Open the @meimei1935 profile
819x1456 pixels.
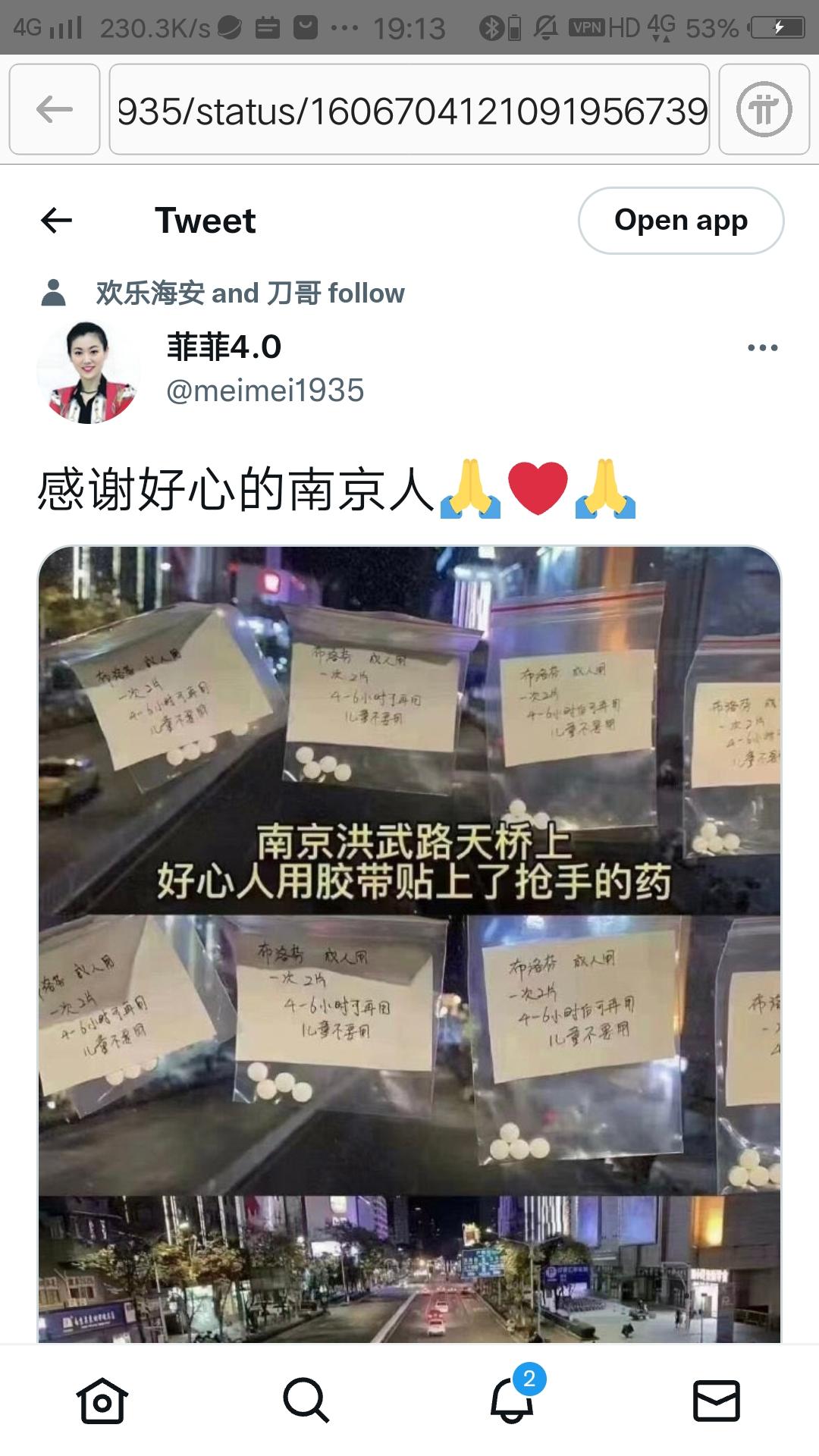point(265,391)
